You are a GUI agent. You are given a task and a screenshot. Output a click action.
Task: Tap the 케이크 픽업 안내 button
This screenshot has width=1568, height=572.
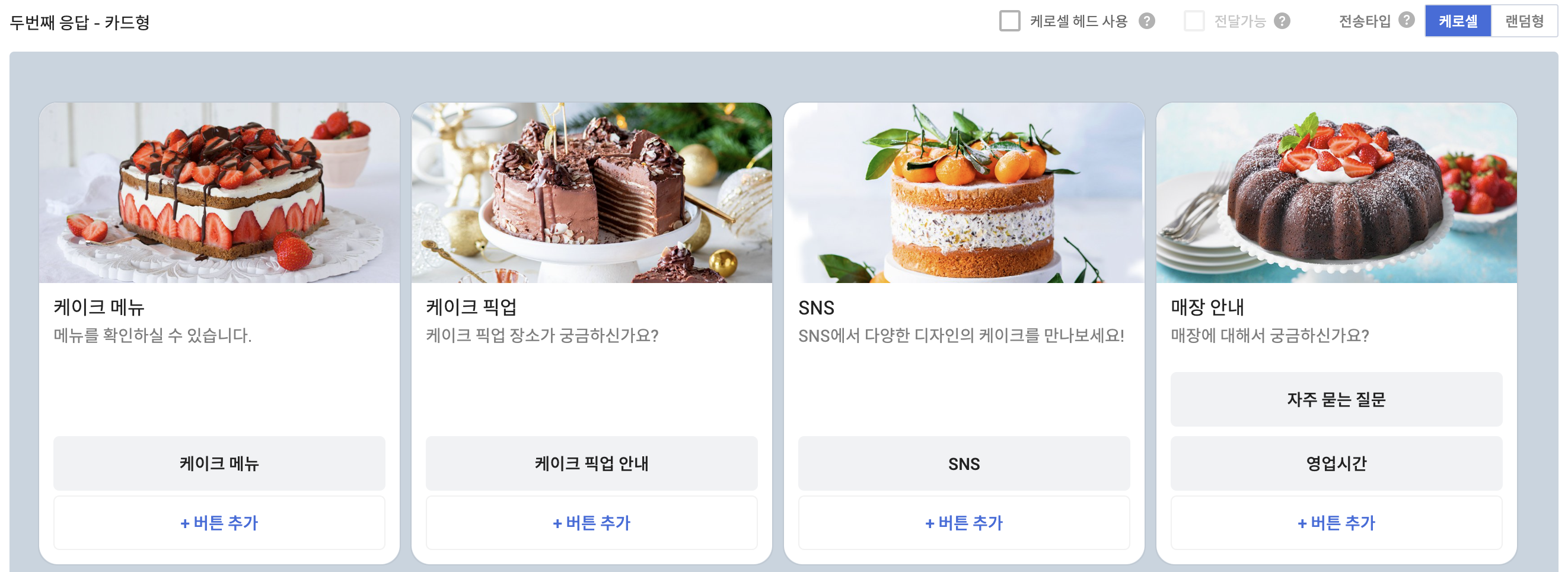[x=591, y=463]
